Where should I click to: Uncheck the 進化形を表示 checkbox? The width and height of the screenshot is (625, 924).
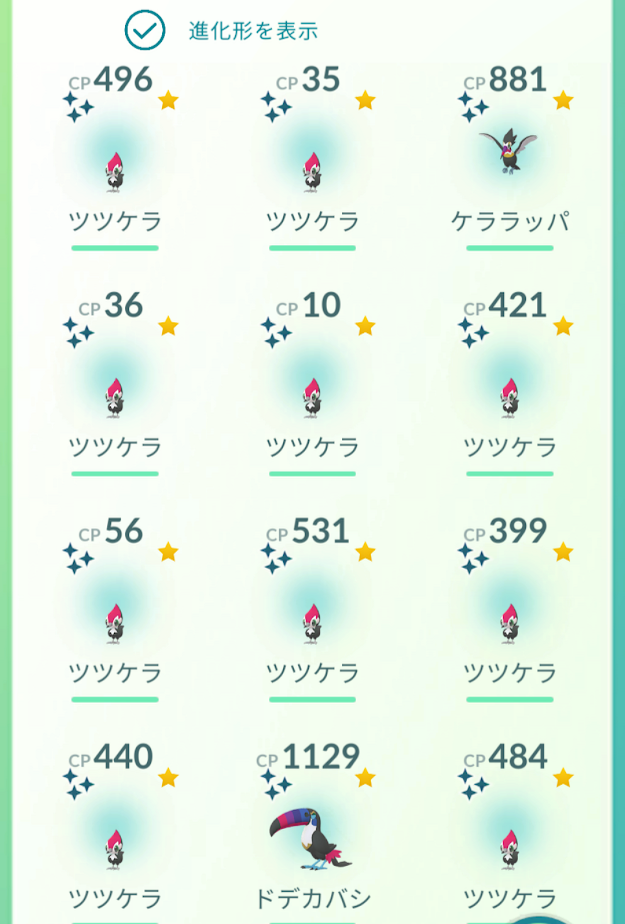145,31
